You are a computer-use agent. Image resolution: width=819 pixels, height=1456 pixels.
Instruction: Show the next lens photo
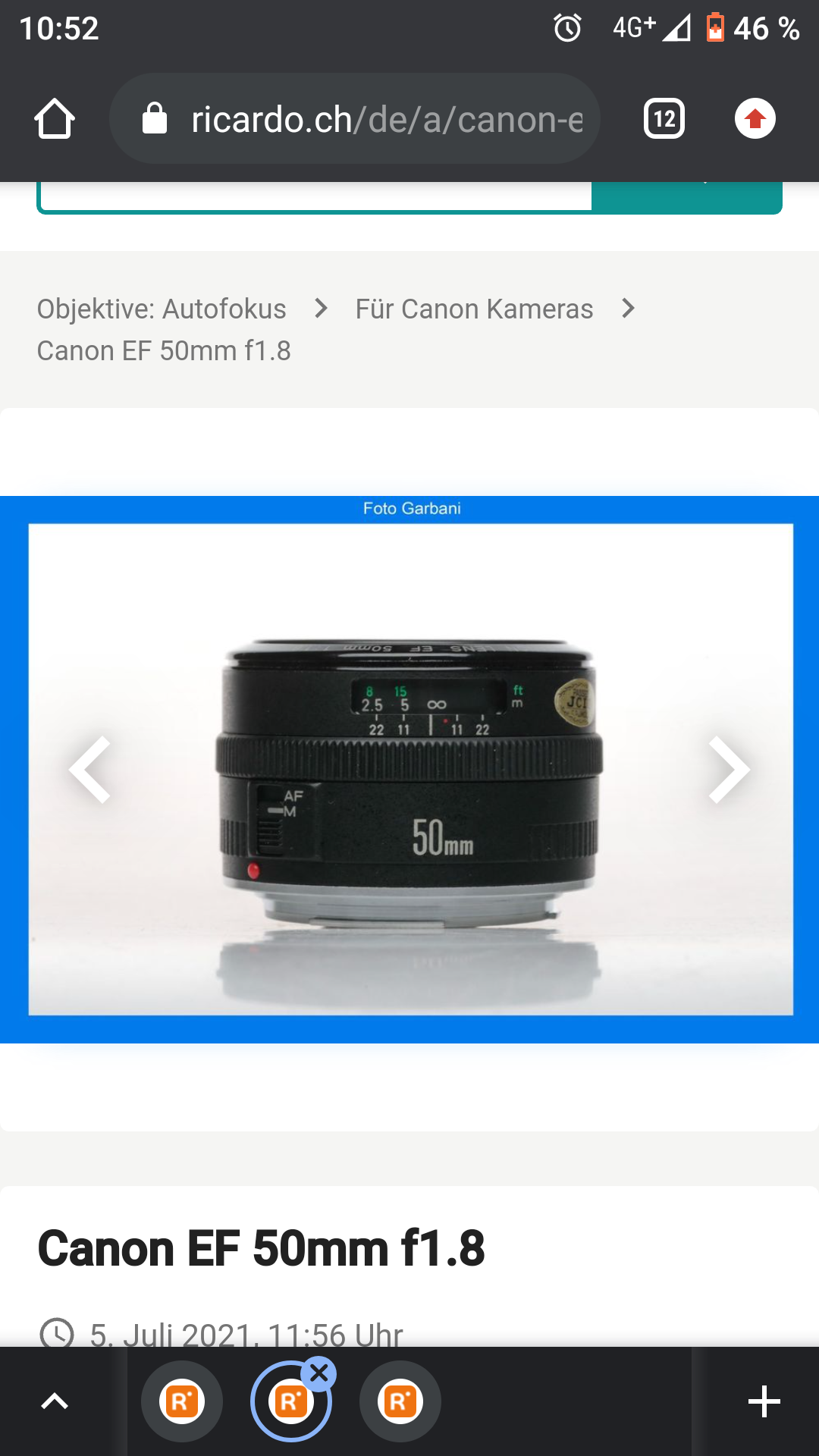point(729,769)
